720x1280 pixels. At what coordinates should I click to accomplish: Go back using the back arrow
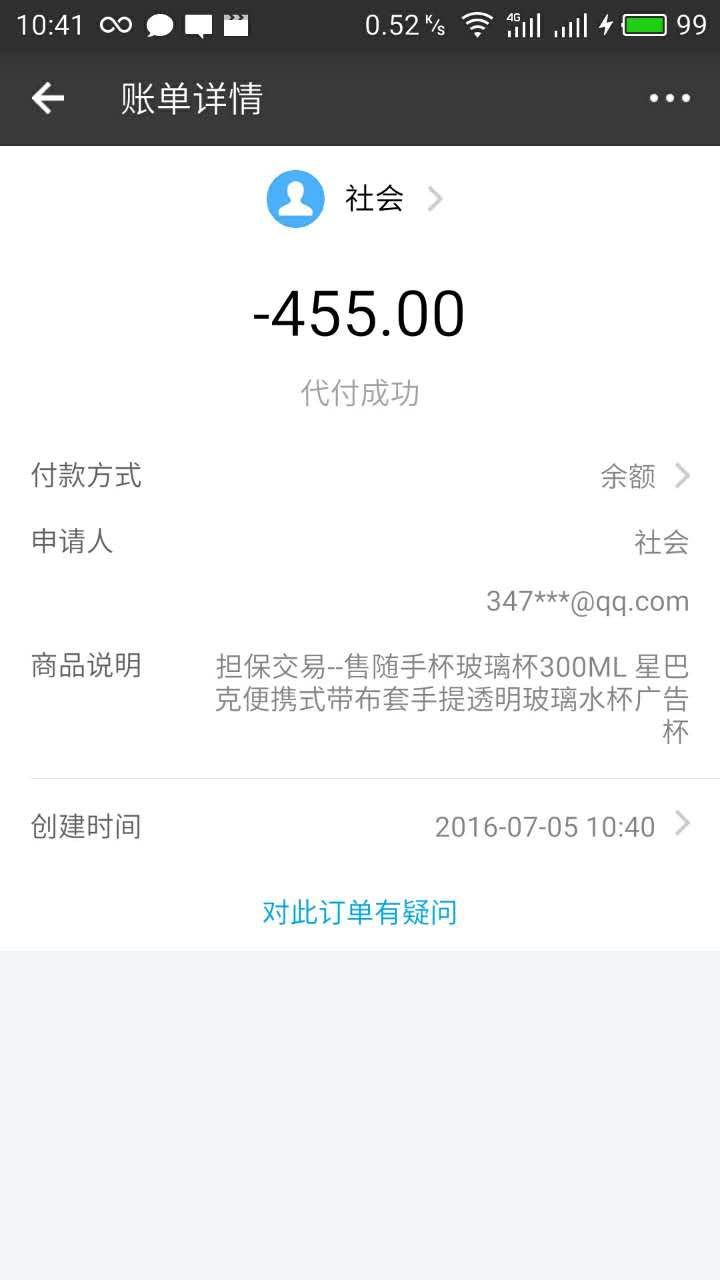pyautogui.click(x=47, y=98)
